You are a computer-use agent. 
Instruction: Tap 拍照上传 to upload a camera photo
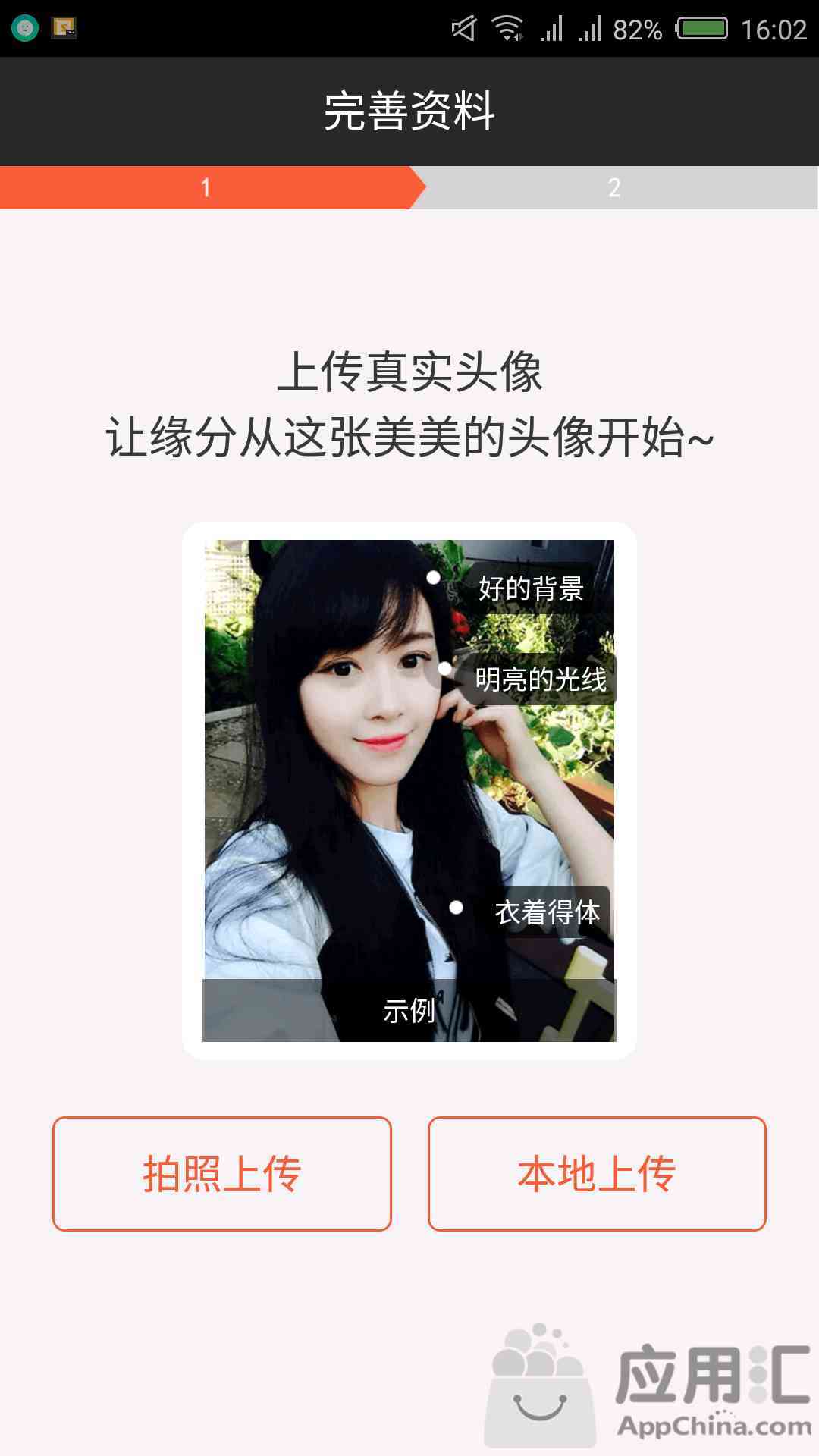[221, 1173]
